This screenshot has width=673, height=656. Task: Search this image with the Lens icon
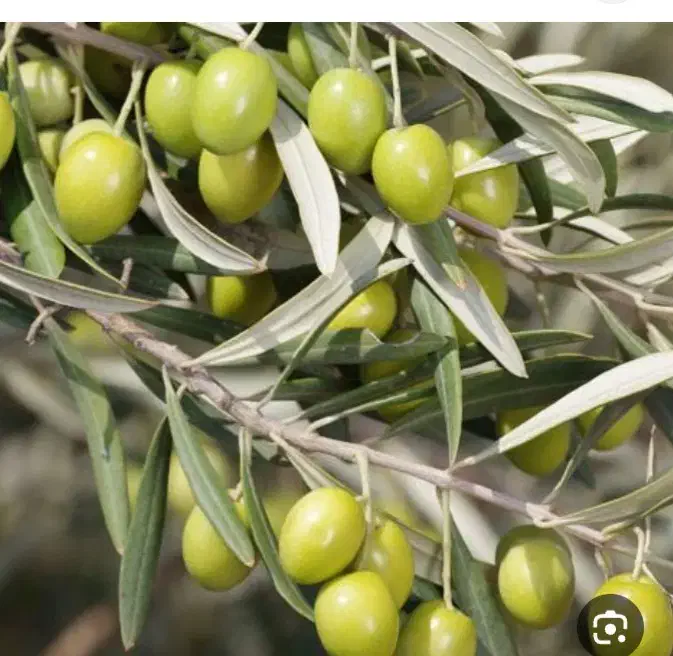609,626
